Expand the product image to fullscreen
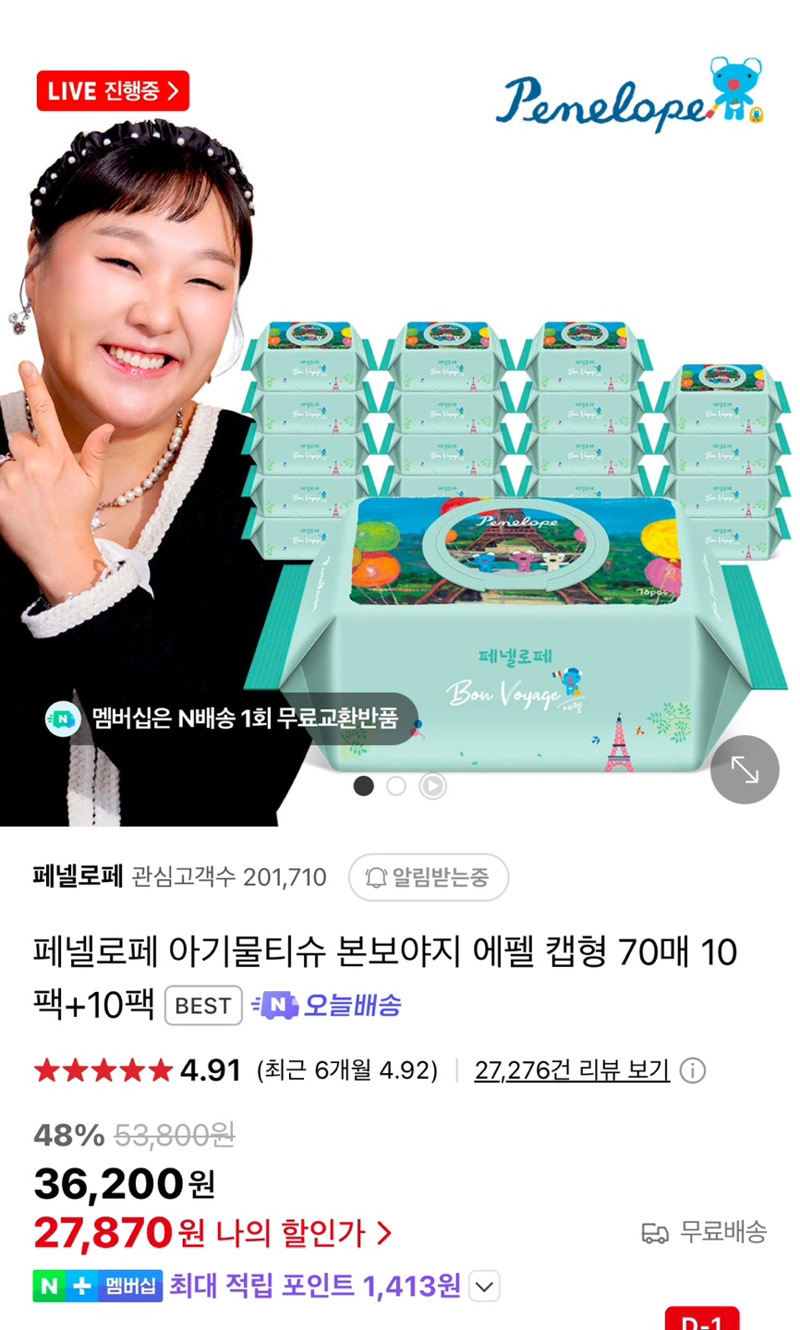 coord(745,769)
